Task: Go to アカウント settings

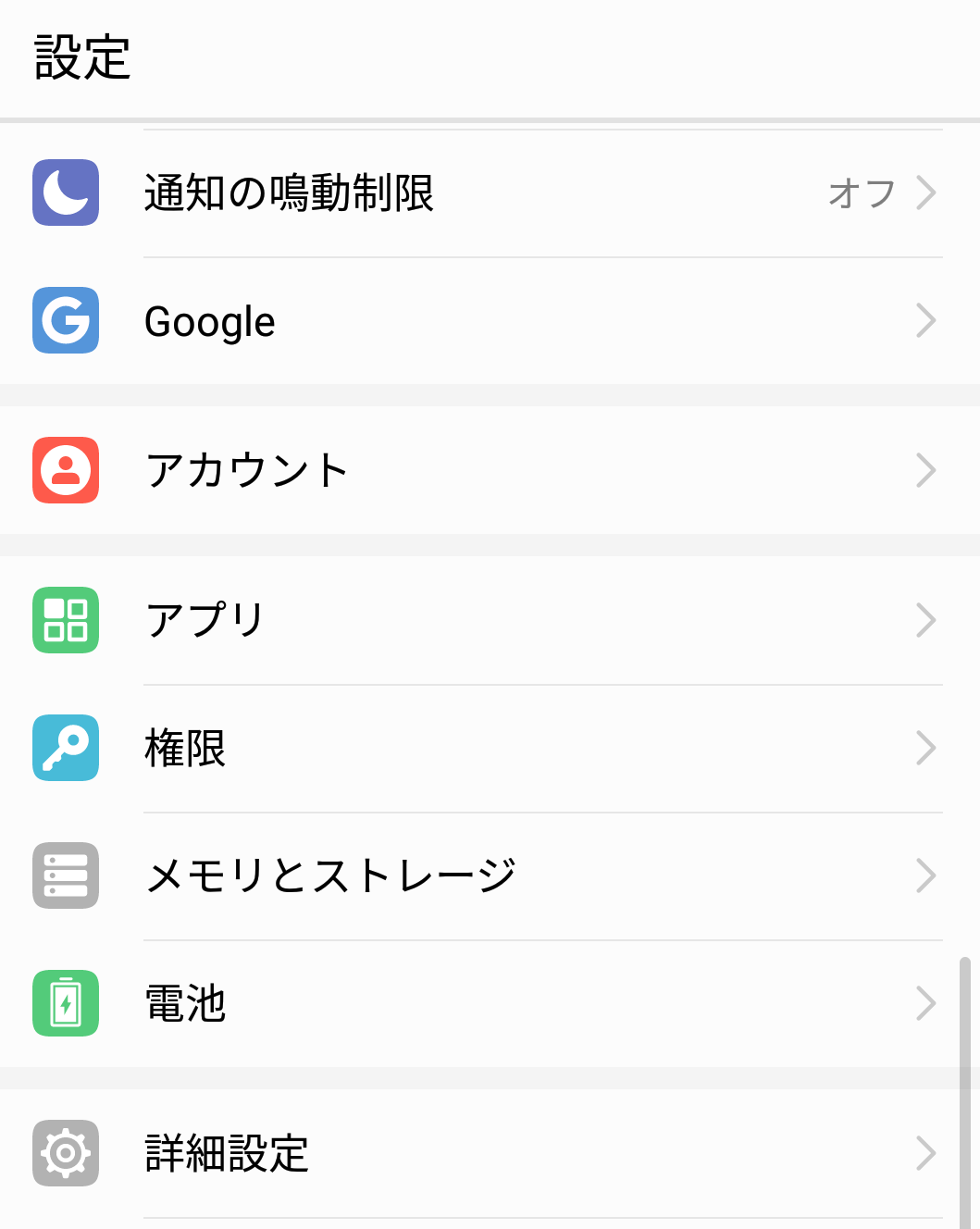Action: [x=489, y=470]
